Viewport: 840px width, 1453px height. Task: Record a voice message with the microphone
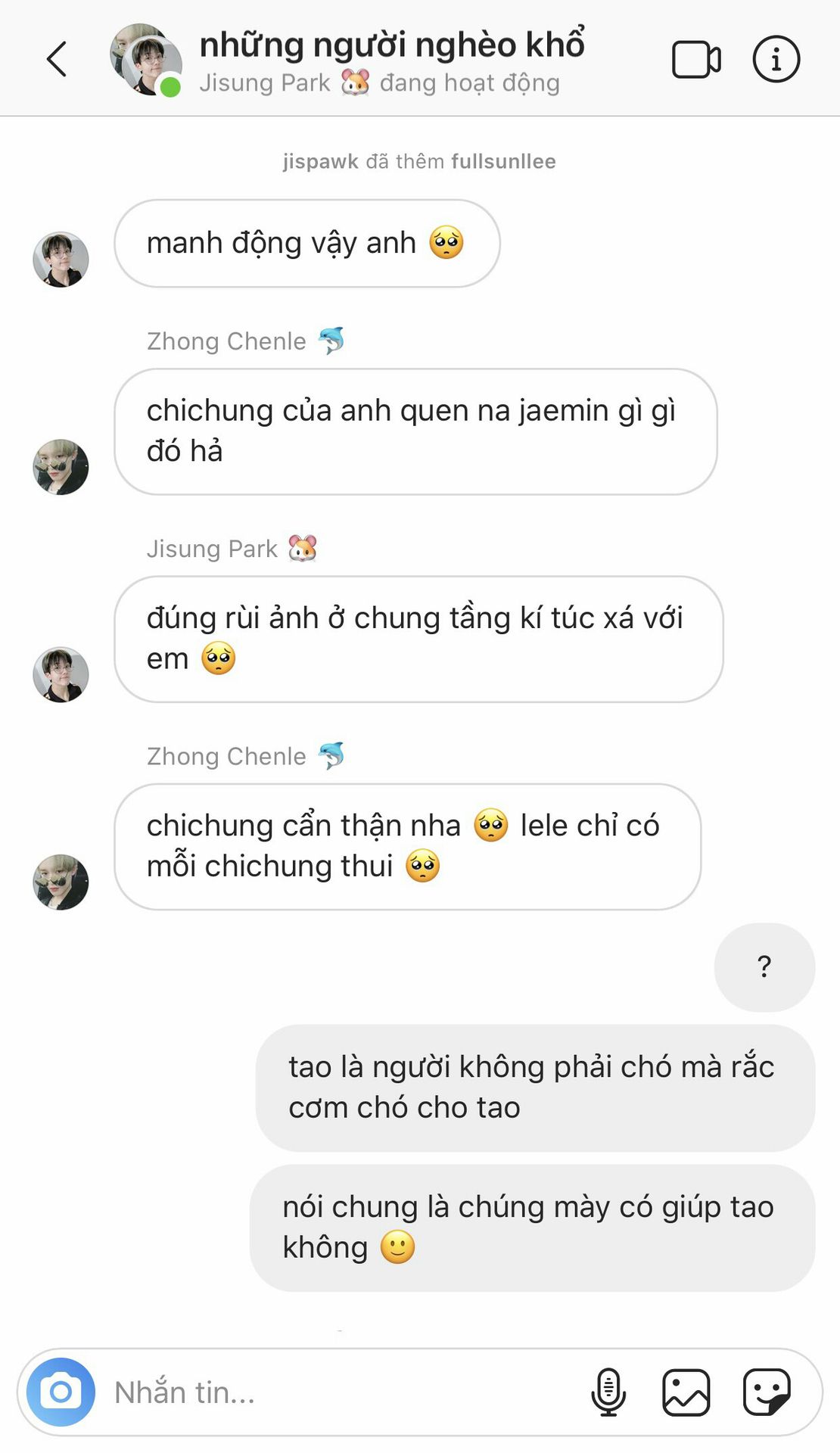tap(608, 1392)
